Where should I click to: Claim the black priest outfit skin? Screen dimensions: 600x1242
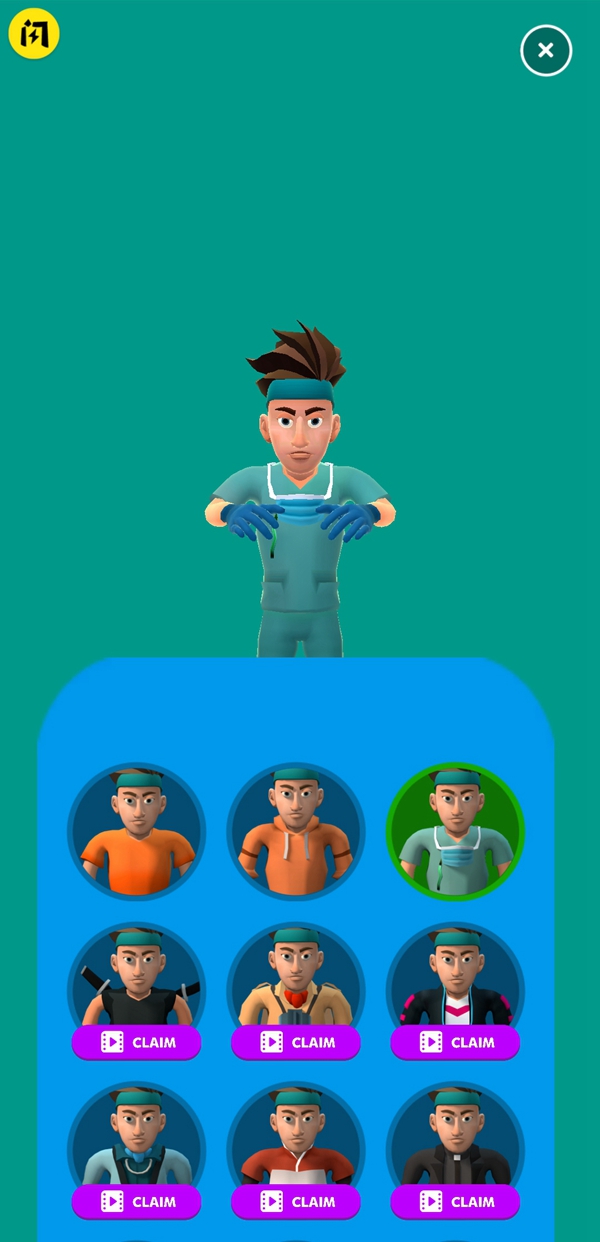click(x=455, y=1202)
